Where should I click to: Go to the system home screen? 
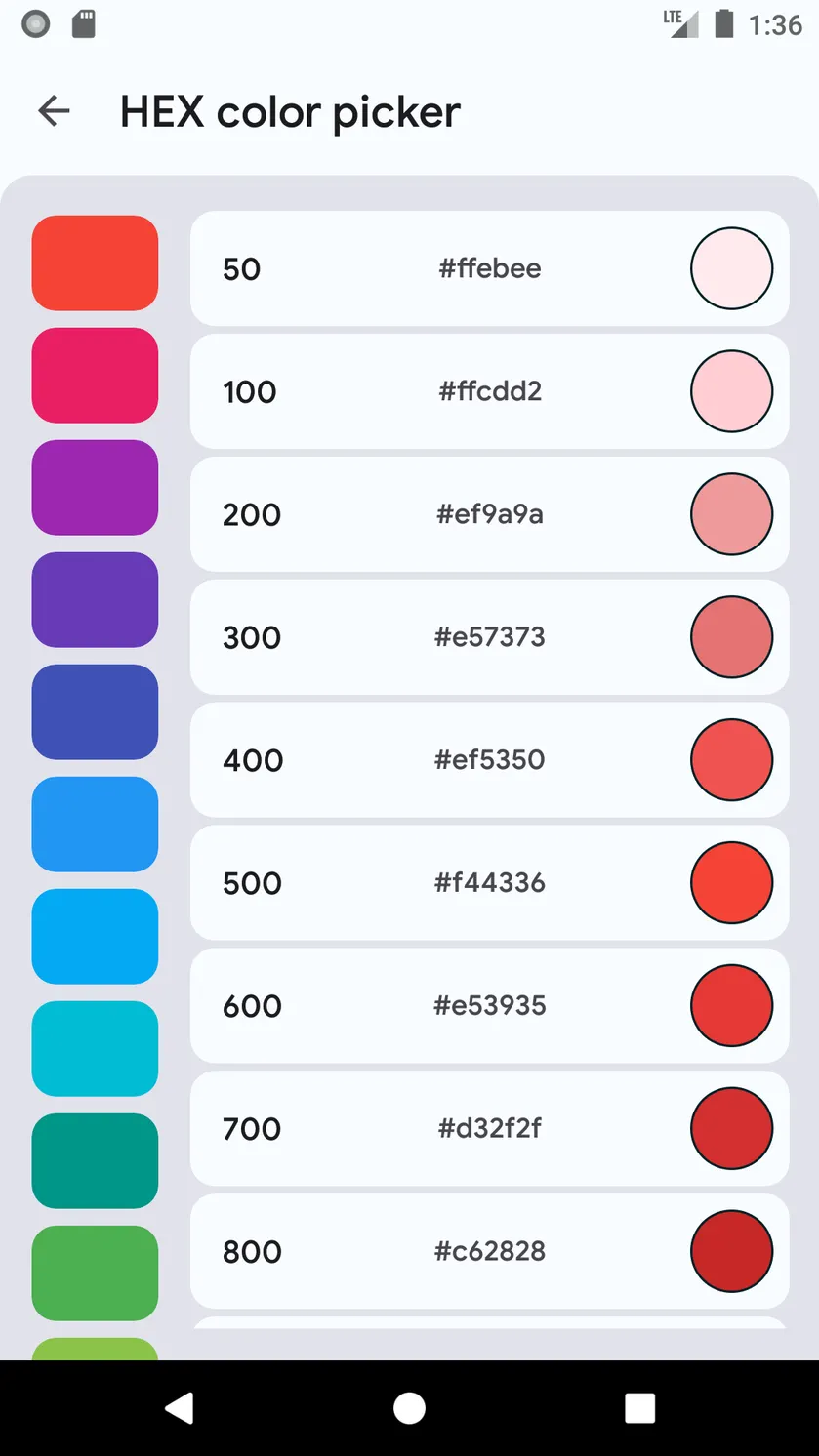tap(409, 1408)
